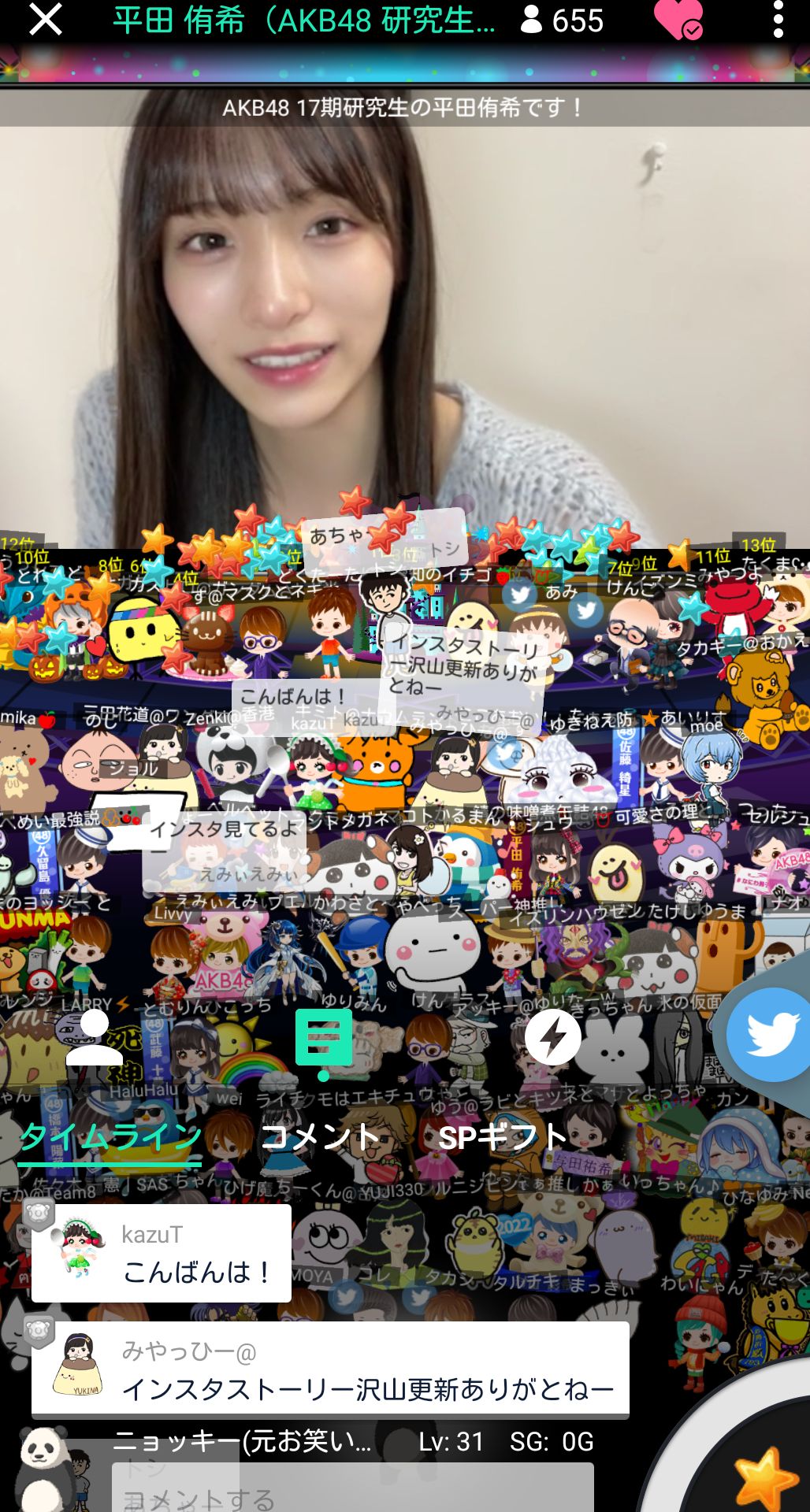Viewport: 810px width, 1512px height.
Task: Open kazuT's こんばんは comment
Action: coord(162,1253)
